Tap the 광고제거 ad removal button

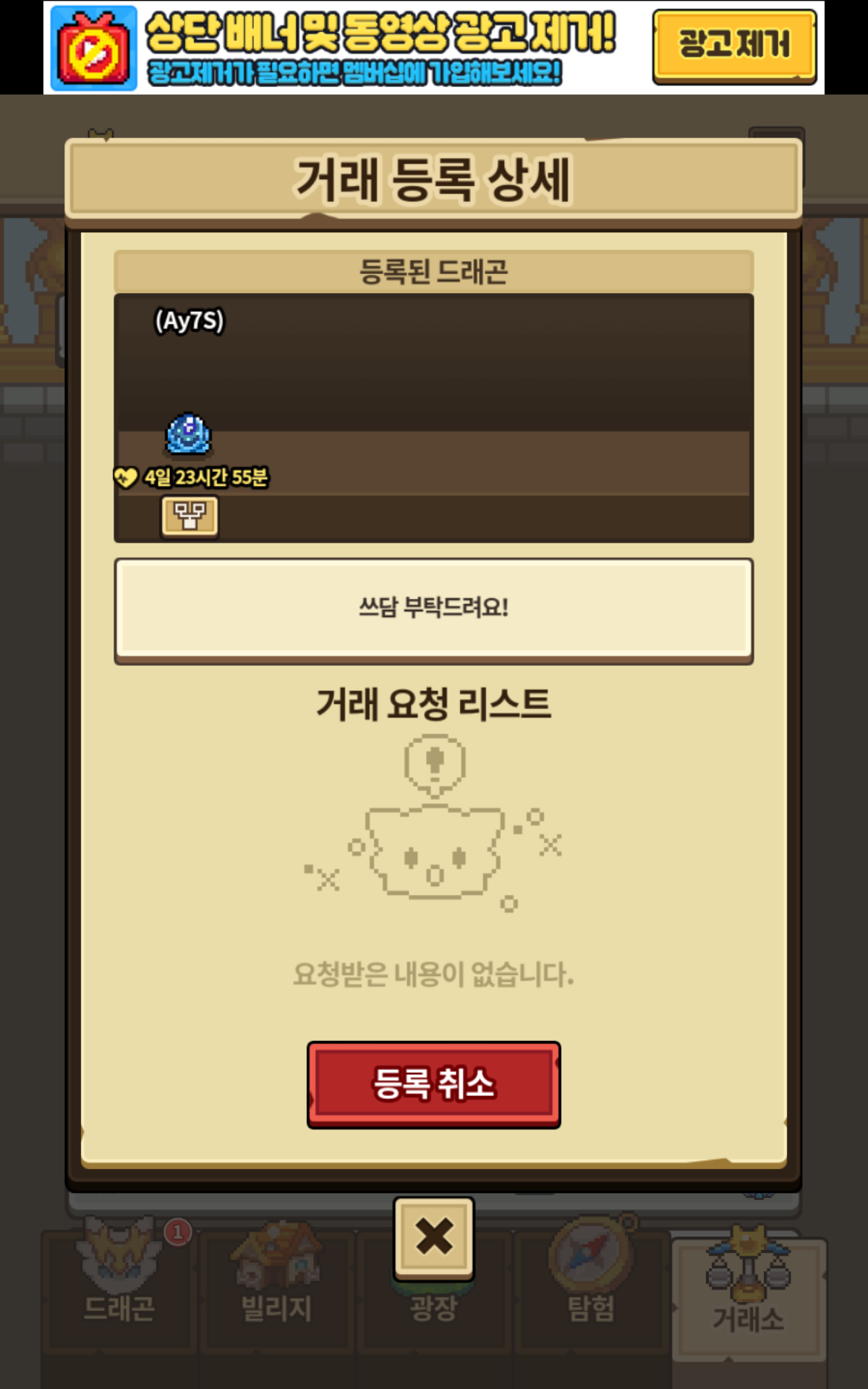pyautogui.click(x=734, y=46)
